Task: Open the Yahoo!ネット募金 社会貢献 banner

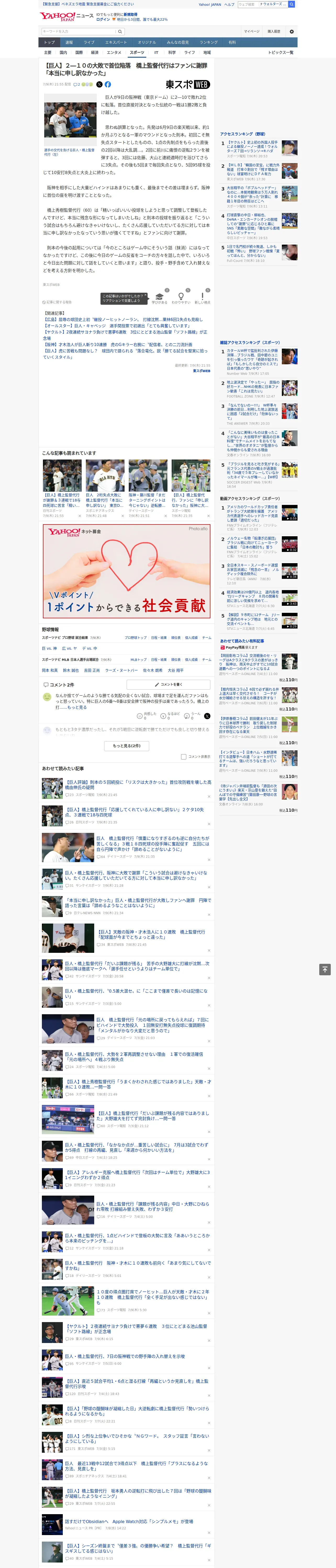Action: coord(126,570)
